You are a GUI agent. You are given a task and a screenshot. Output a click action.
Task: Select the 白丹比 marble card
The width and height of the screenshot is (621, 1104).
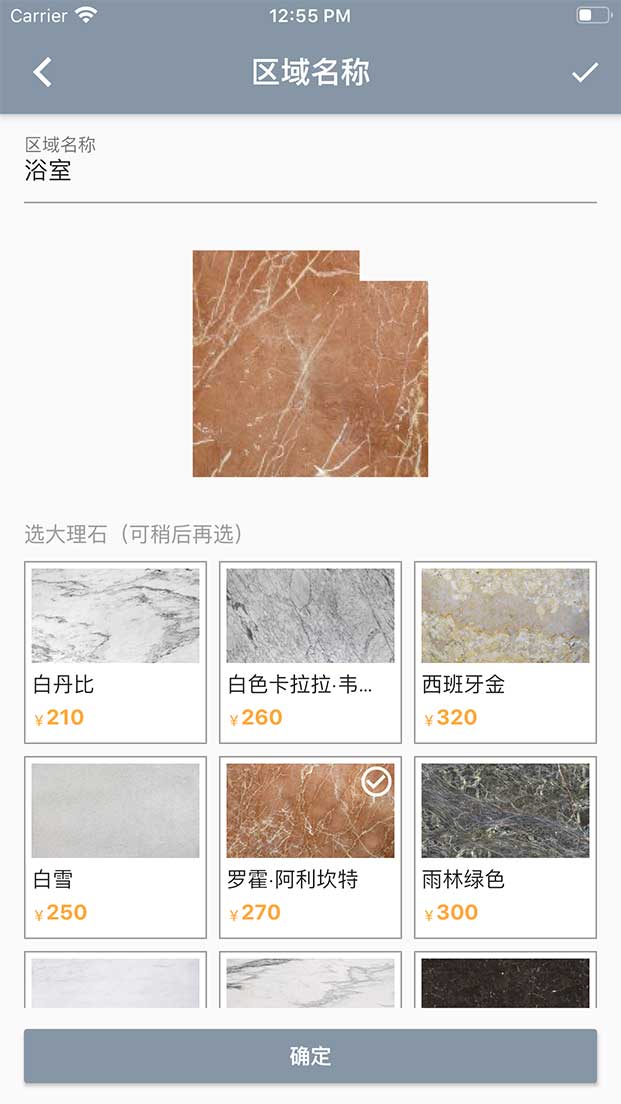click(115, 652)
